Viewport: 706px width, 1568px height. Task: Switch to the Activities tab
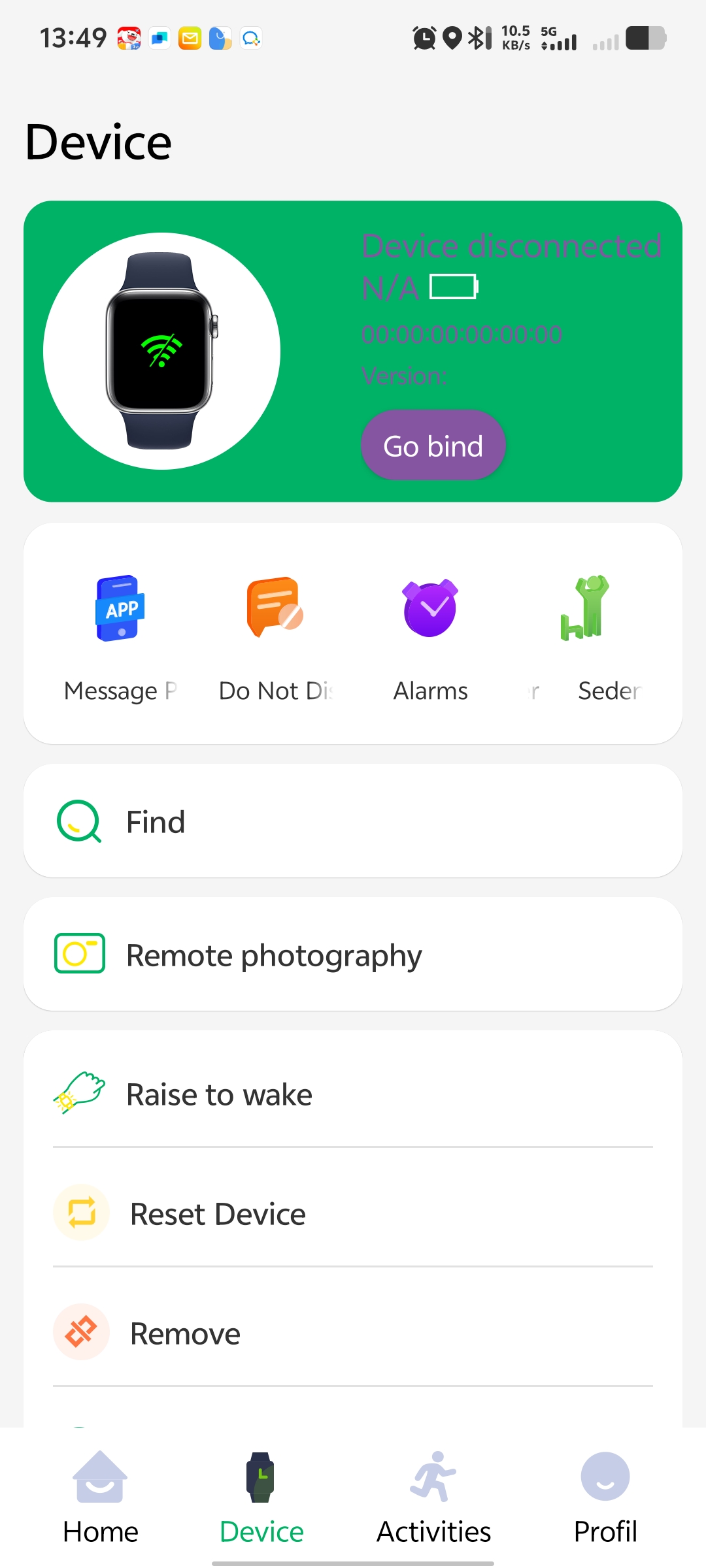433,1497
